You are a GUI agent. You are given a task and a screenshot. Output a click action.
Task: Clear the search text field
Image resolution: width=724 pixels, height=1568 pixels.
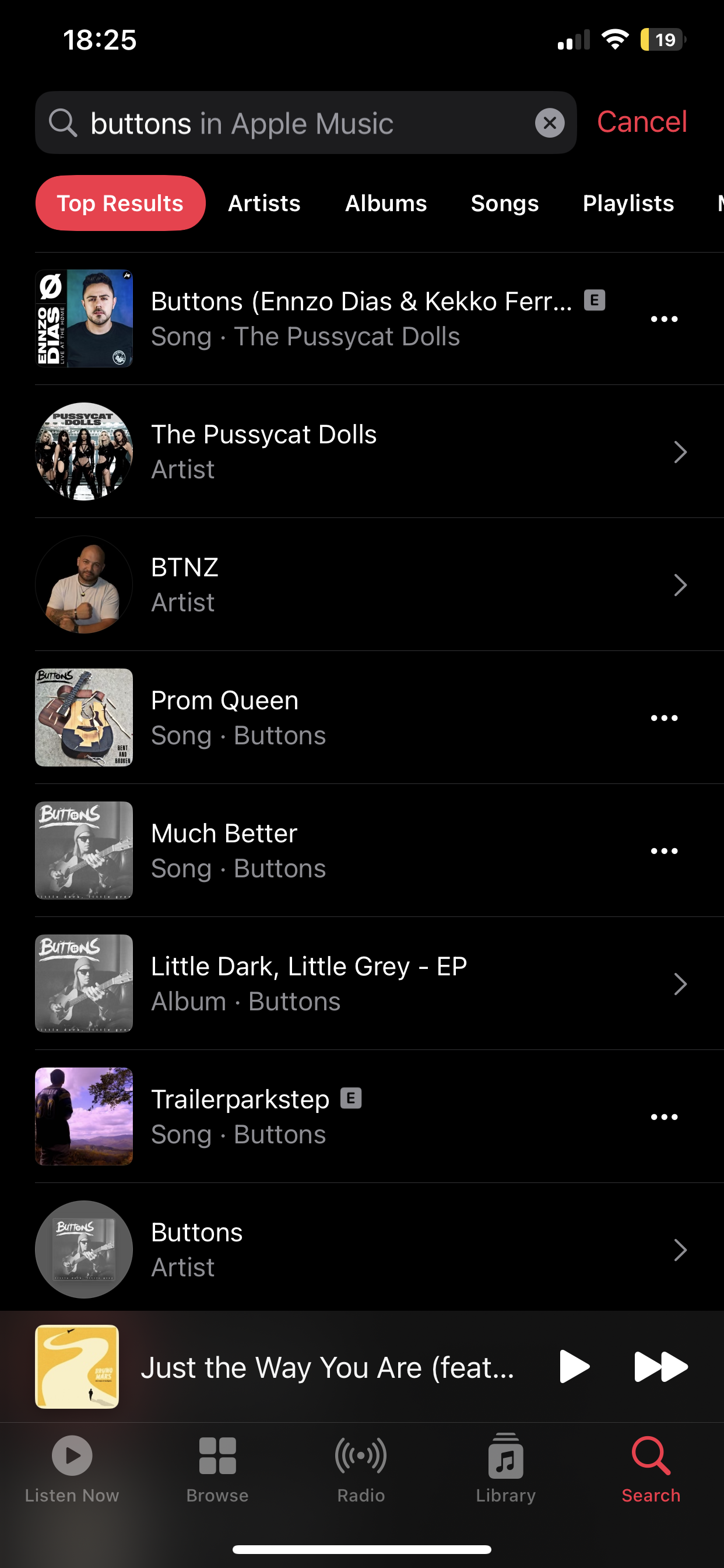point(549,123)
